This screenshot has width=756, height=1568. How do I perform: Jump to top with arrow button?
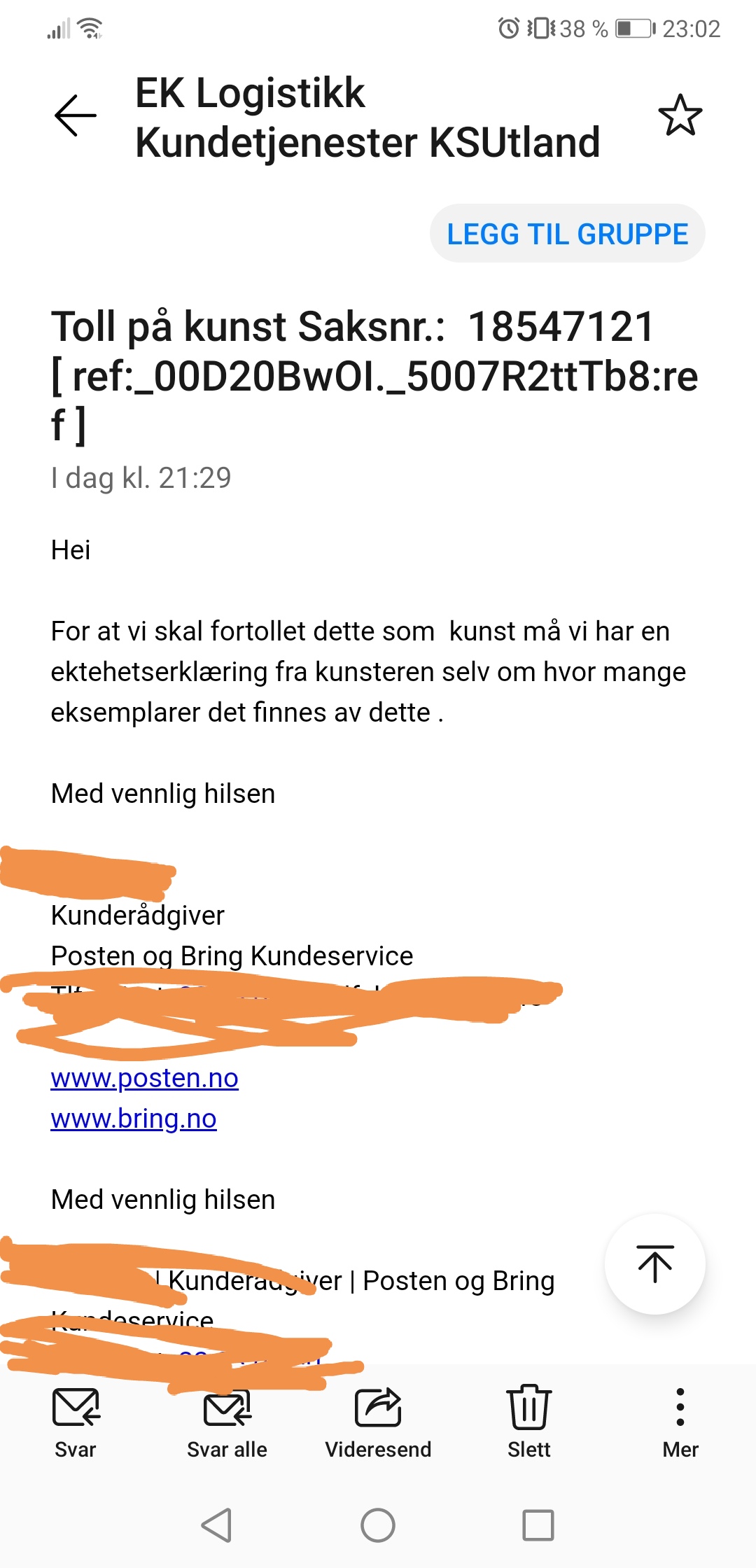(655, 1264)
